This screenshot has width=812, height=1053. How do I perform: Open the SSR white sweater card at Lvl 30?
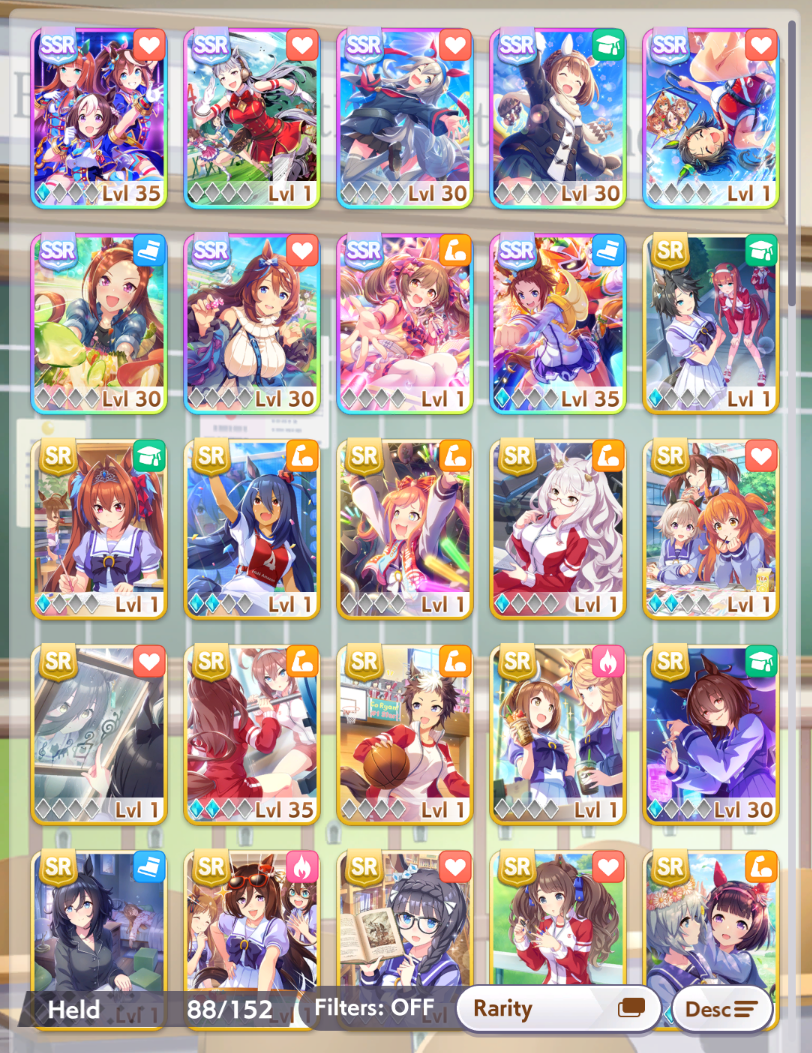point(252,324)
